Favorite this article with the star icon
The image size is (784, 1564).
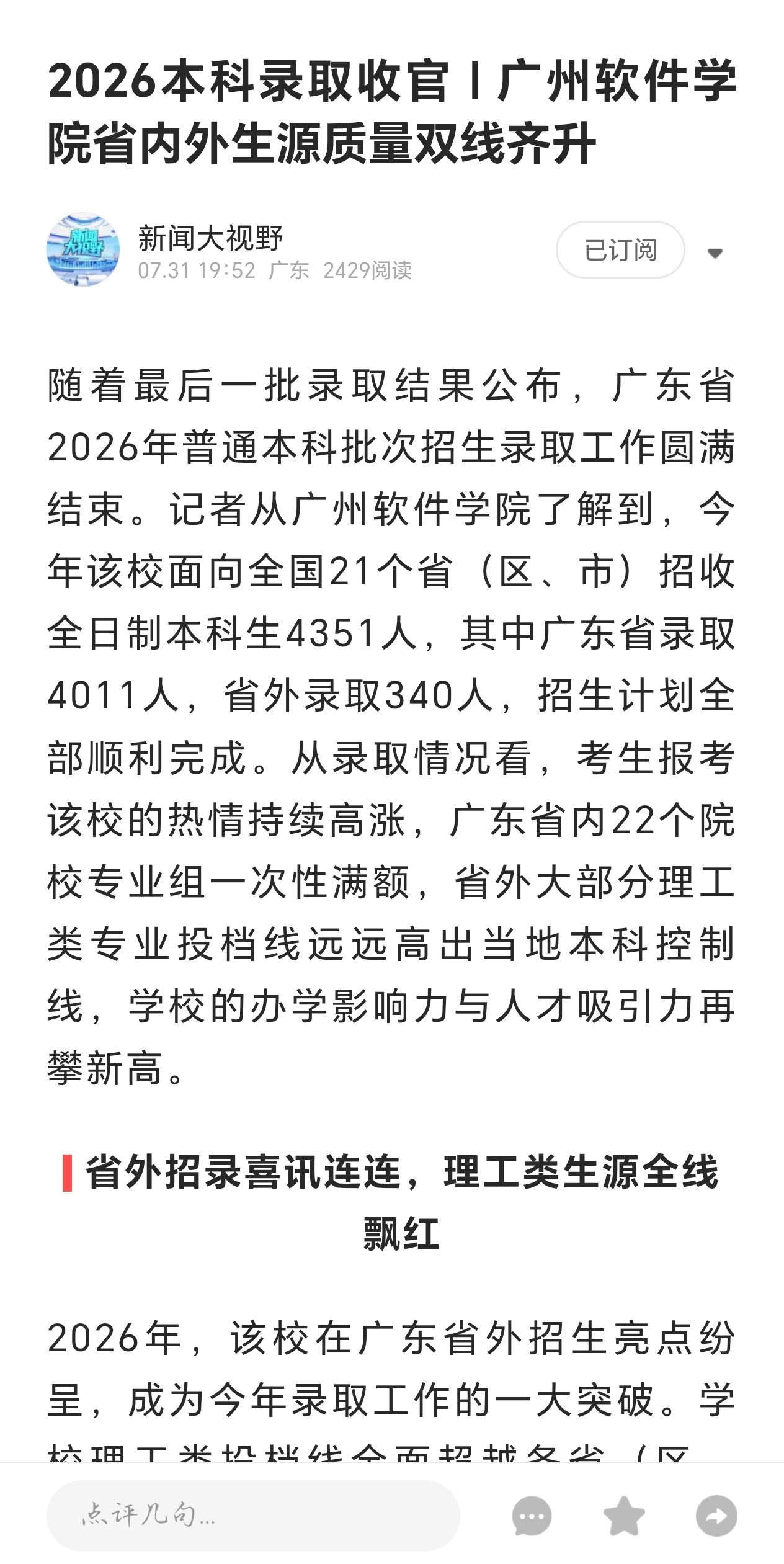tap(624, 1516)
